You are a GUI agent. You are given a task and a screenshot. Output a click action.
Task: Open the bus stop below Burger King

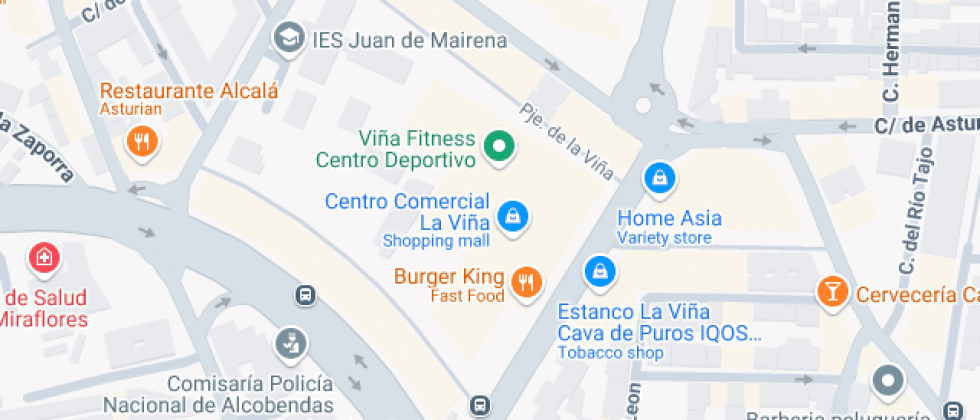(480, 405)
